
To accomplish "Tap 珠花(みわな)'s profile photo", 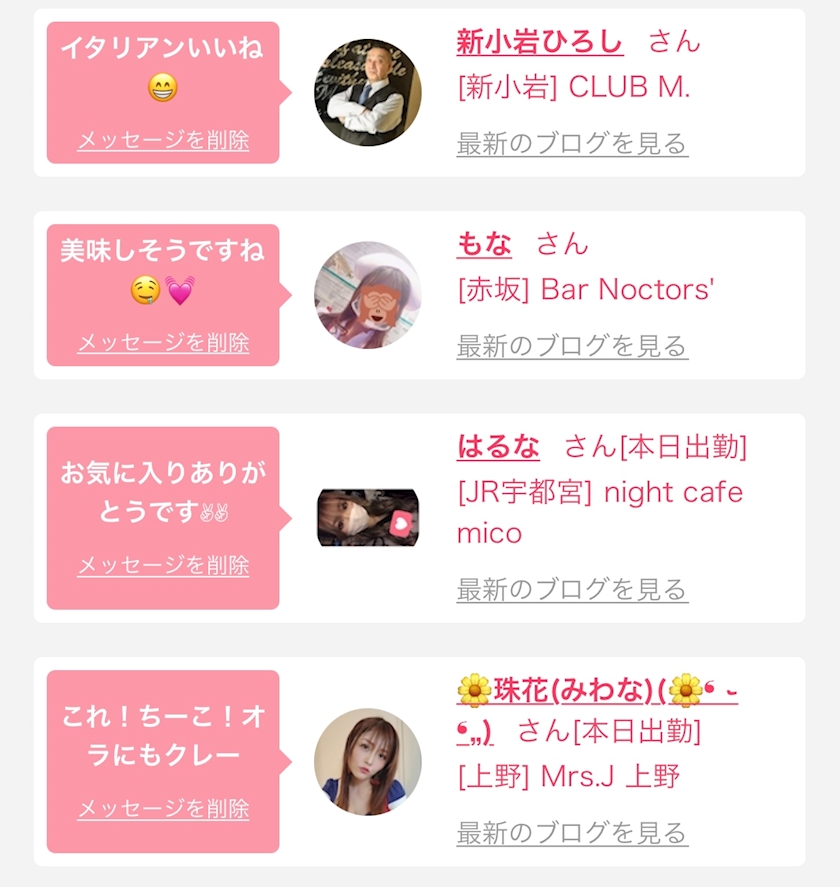I will 367,762.
